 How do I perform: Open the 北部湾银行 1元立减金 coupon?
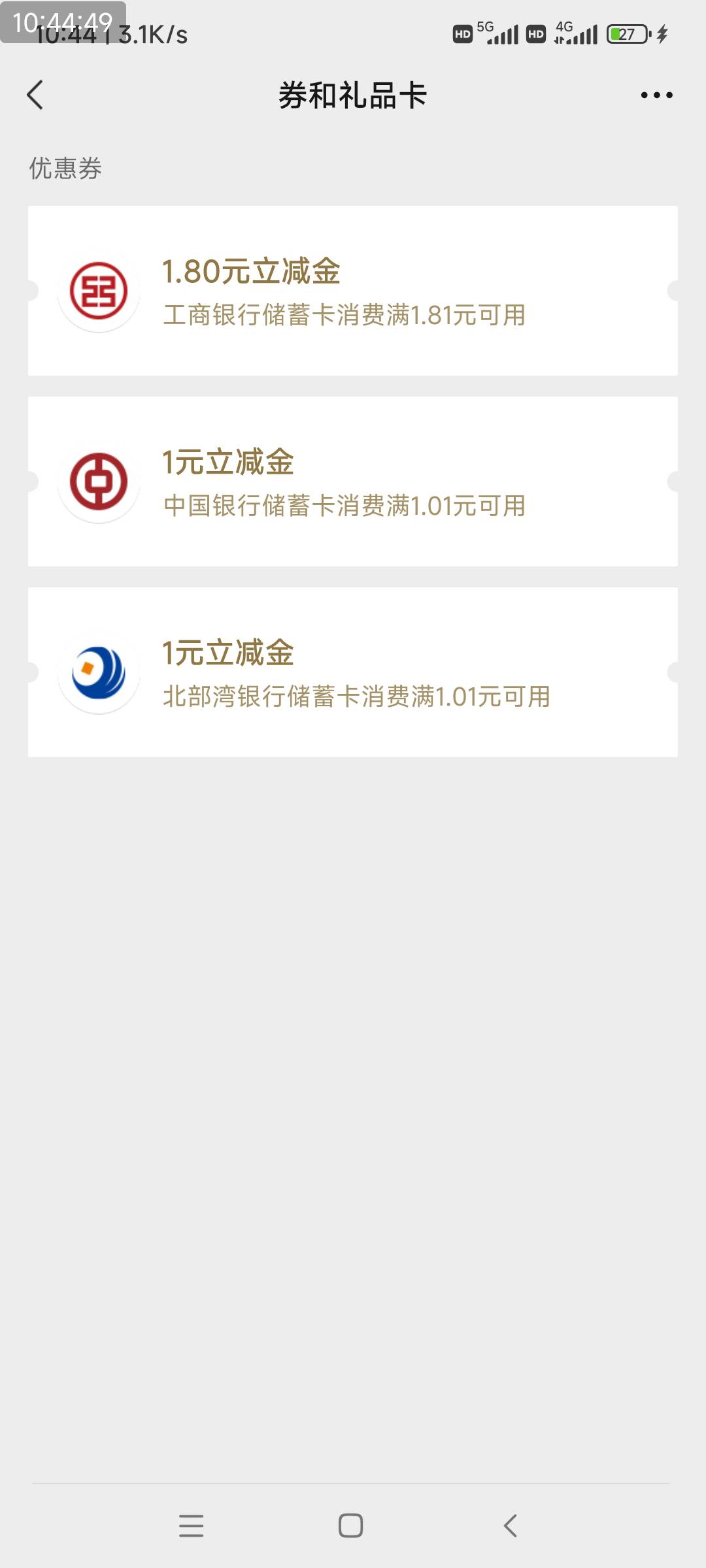click(353, 672)
